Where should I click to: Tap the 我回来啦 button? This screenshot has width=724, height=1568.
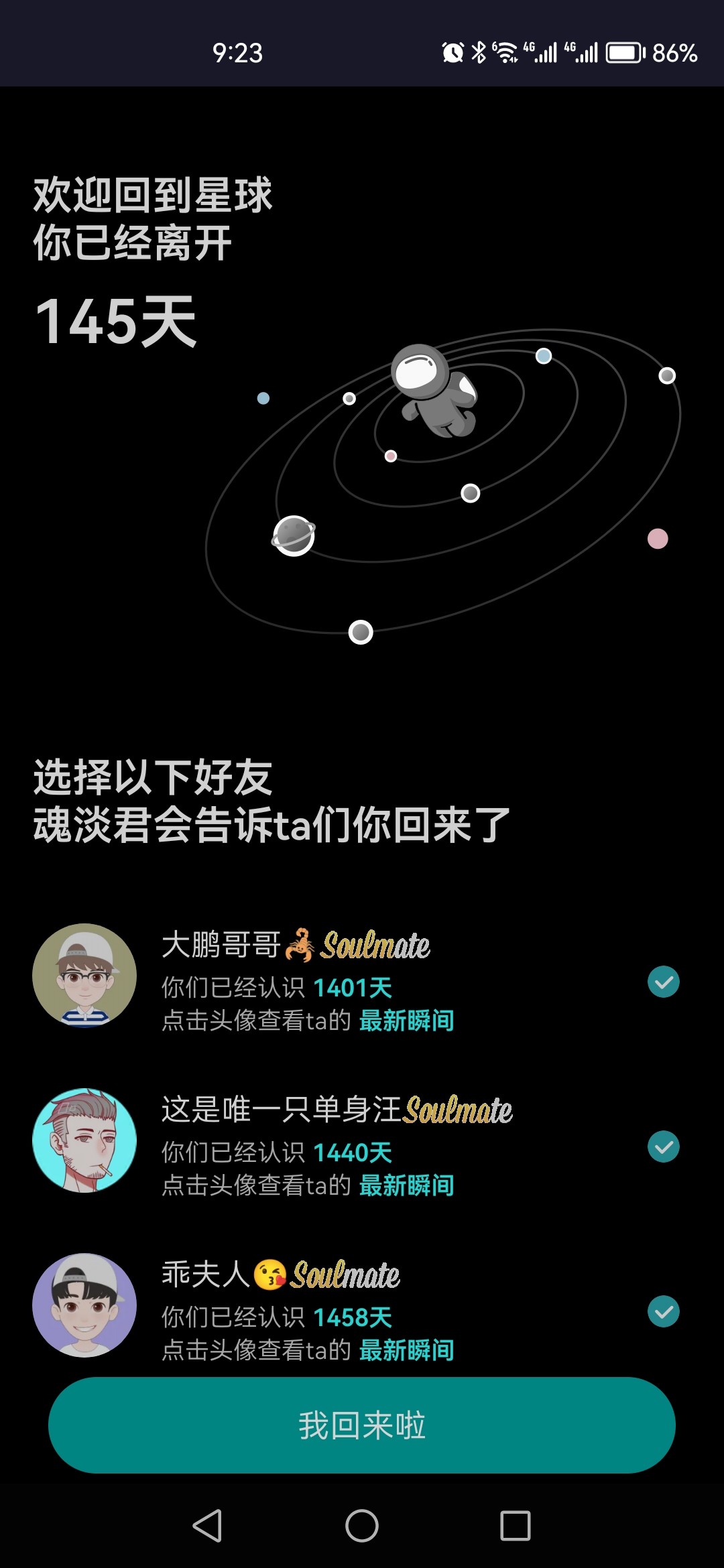pos(362,1425)
